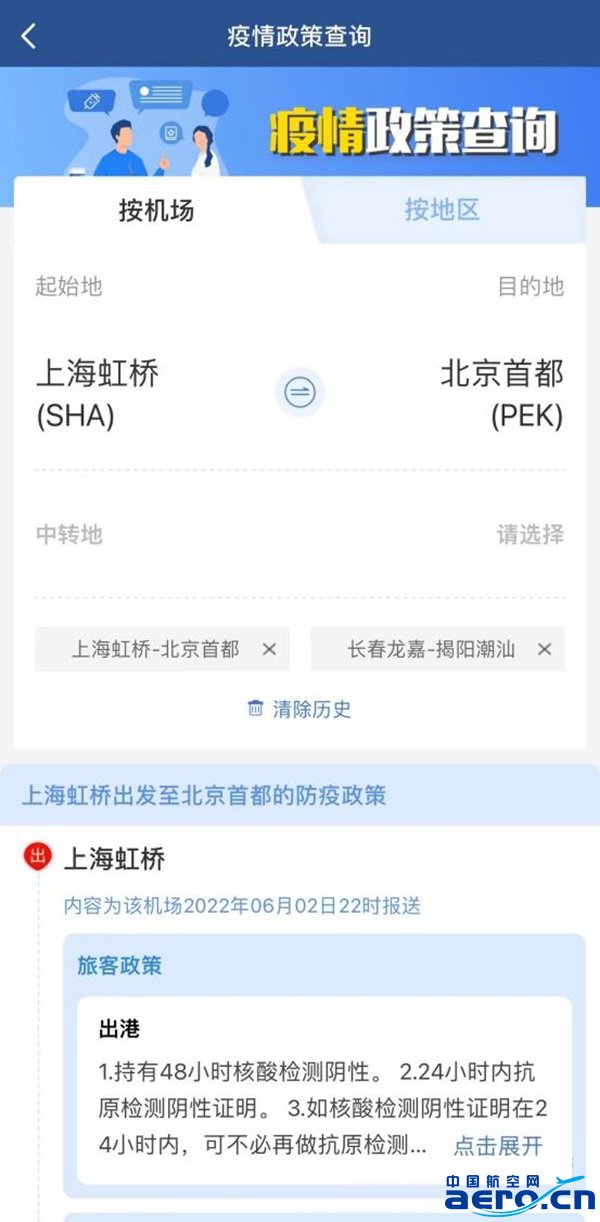
Task: Change the origin airport 上海虹桥 (SHA)
Action: [x=98, y=394]
